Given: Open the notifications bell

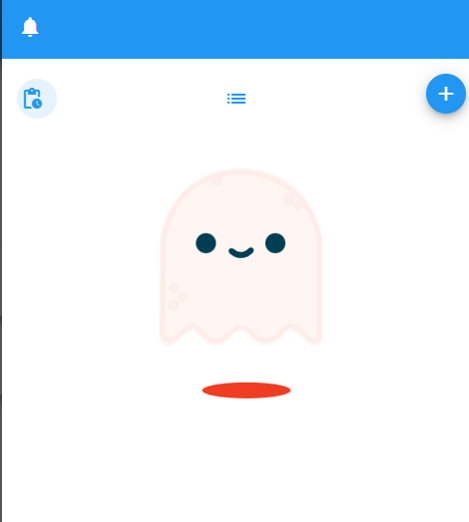Looking at the screenshot, I should (x=30, y=27).
